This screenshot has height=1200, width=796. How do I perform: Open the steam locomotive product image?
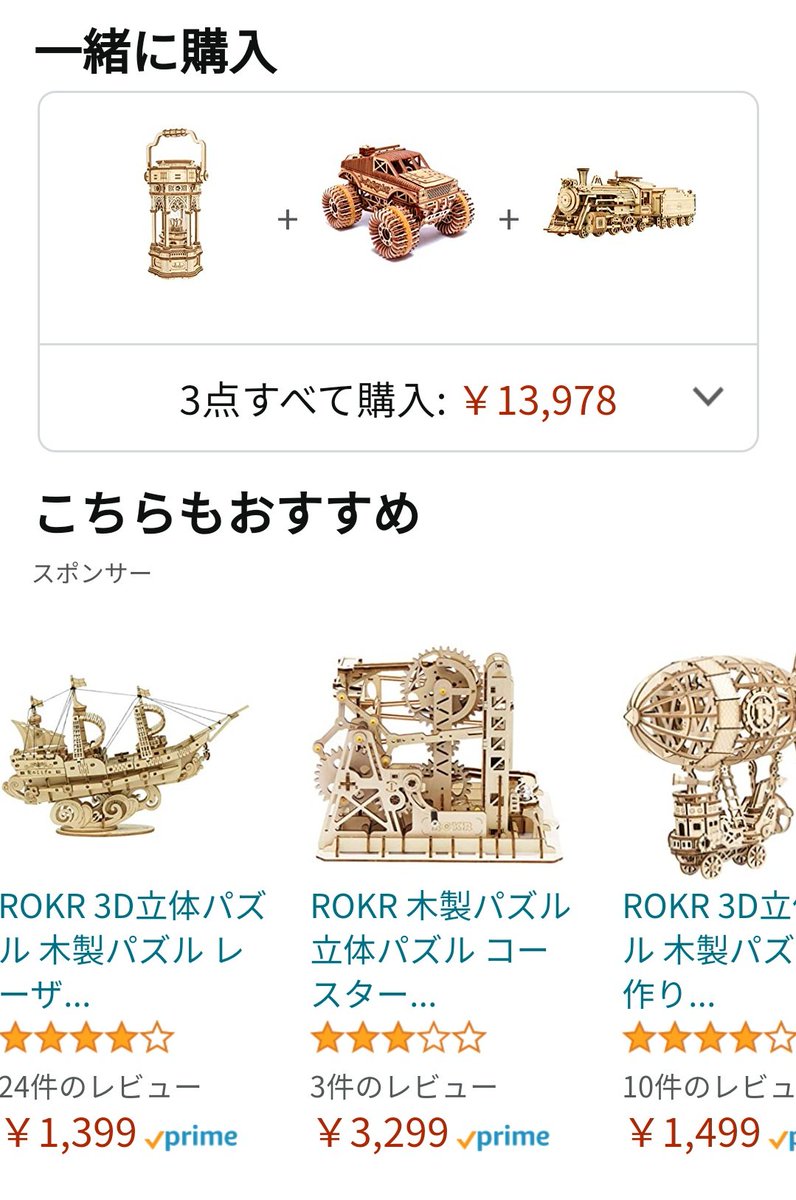pos(620,204)
